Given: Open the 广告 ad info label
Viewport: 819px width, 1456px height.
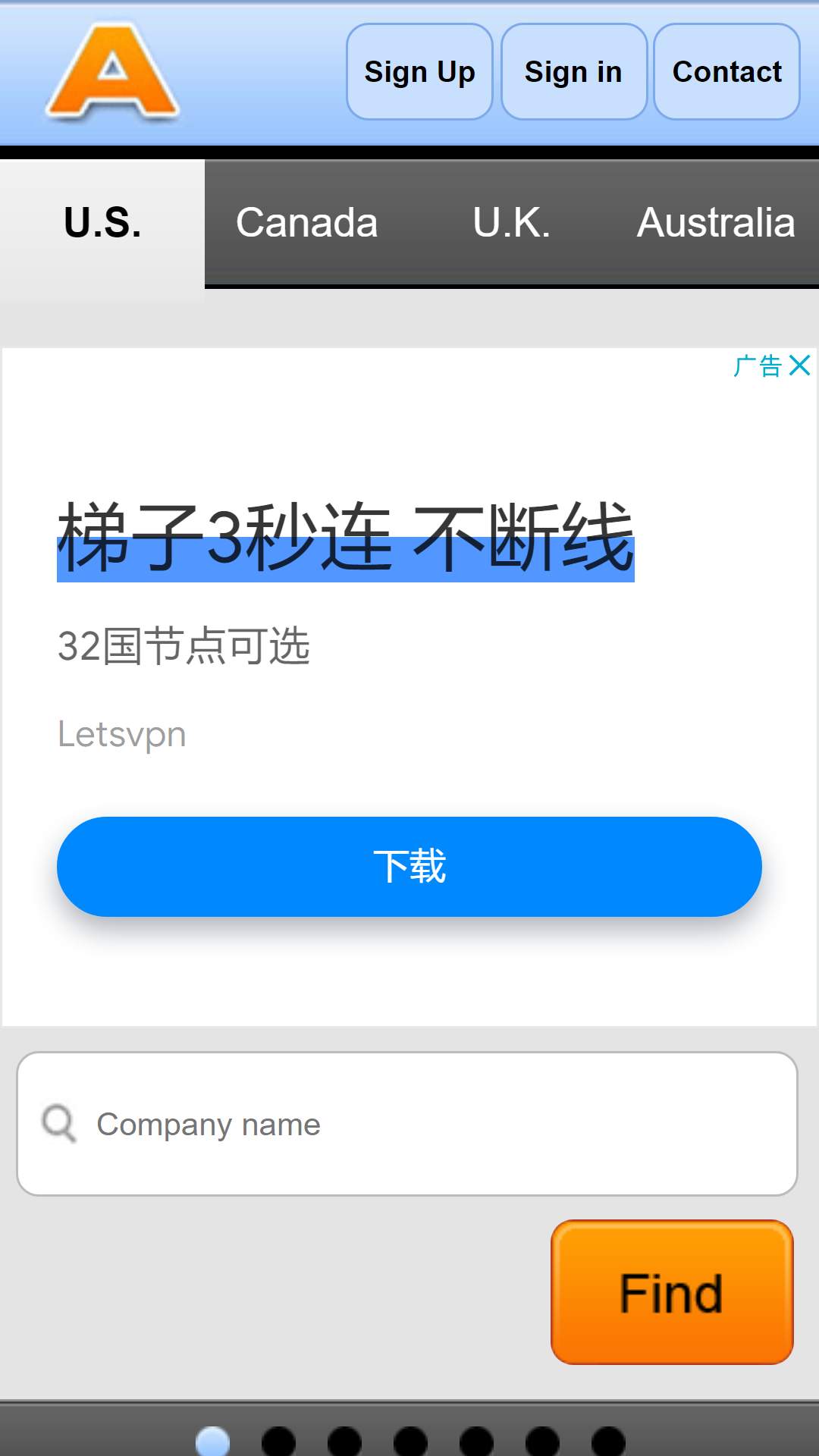Looking at the screenshot, I should [x=758, y=366].
